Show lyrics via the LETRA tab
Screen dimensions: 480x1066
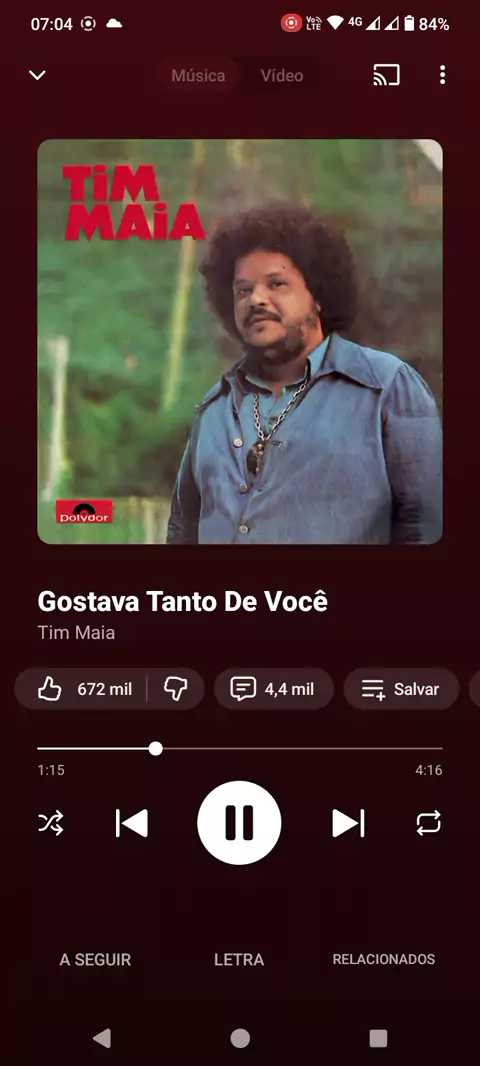click(x=239, y=959)
